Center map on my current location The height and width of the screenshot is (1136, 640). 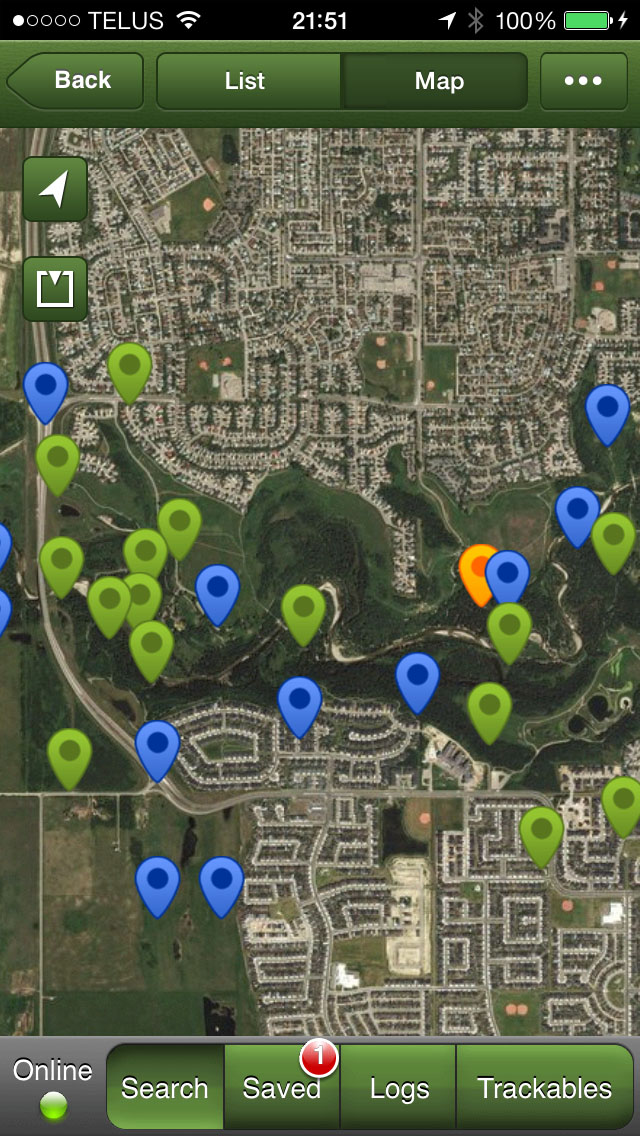[55, 189]
